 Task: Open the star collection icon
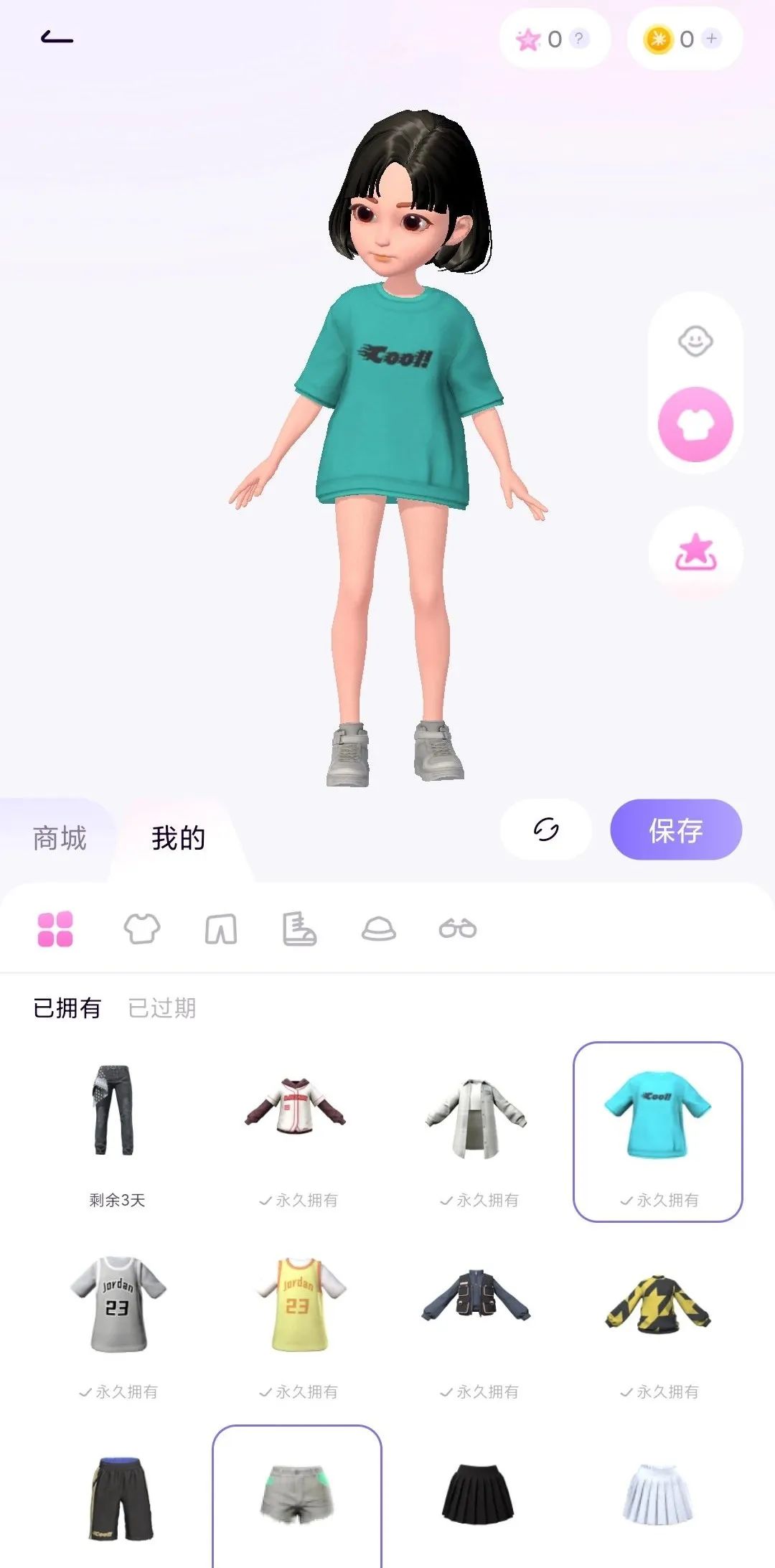point(695,553)
